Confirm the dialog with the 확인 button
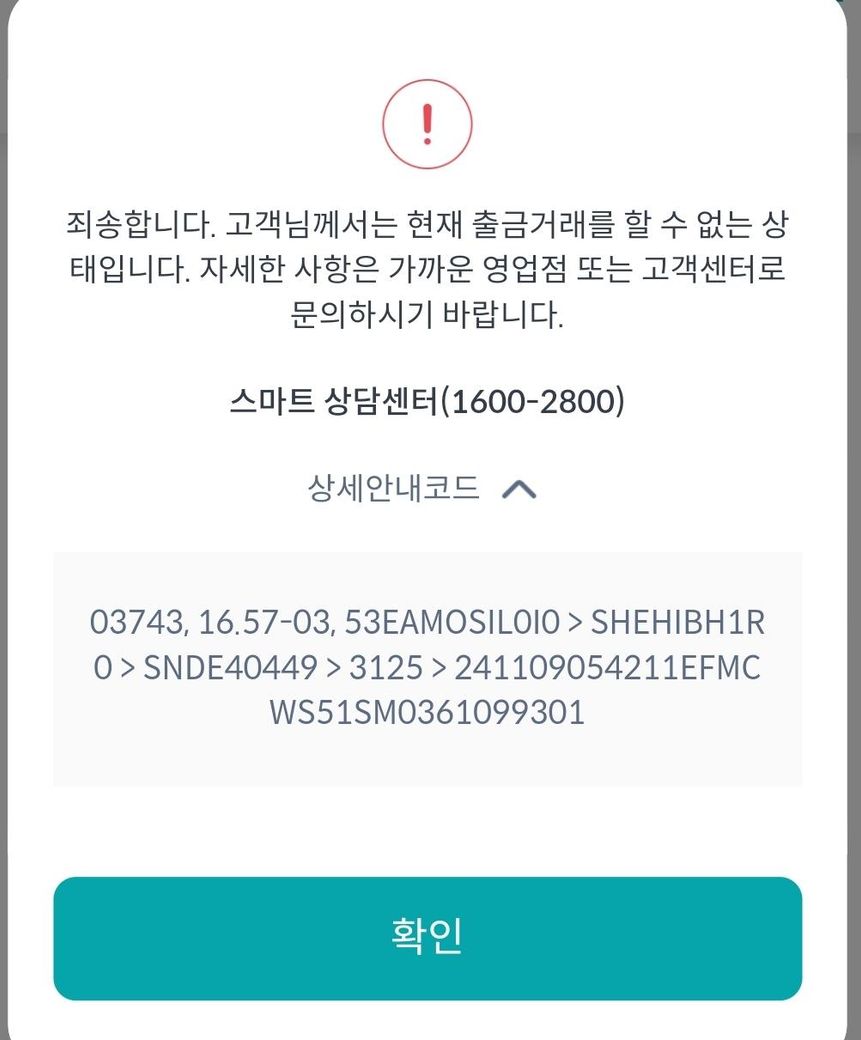The image size is (861, 1040). (x=427, y=938)
